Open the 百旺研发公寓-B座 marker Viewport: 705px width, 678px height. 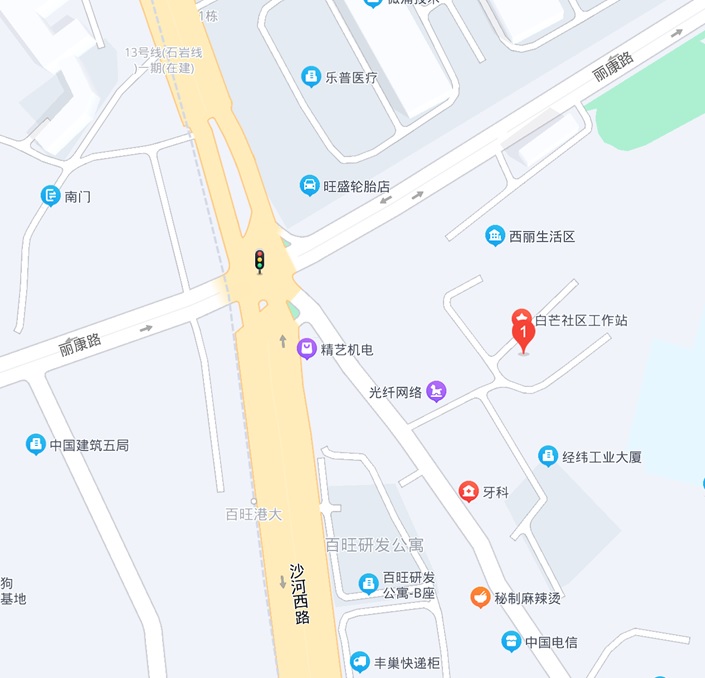368,583
